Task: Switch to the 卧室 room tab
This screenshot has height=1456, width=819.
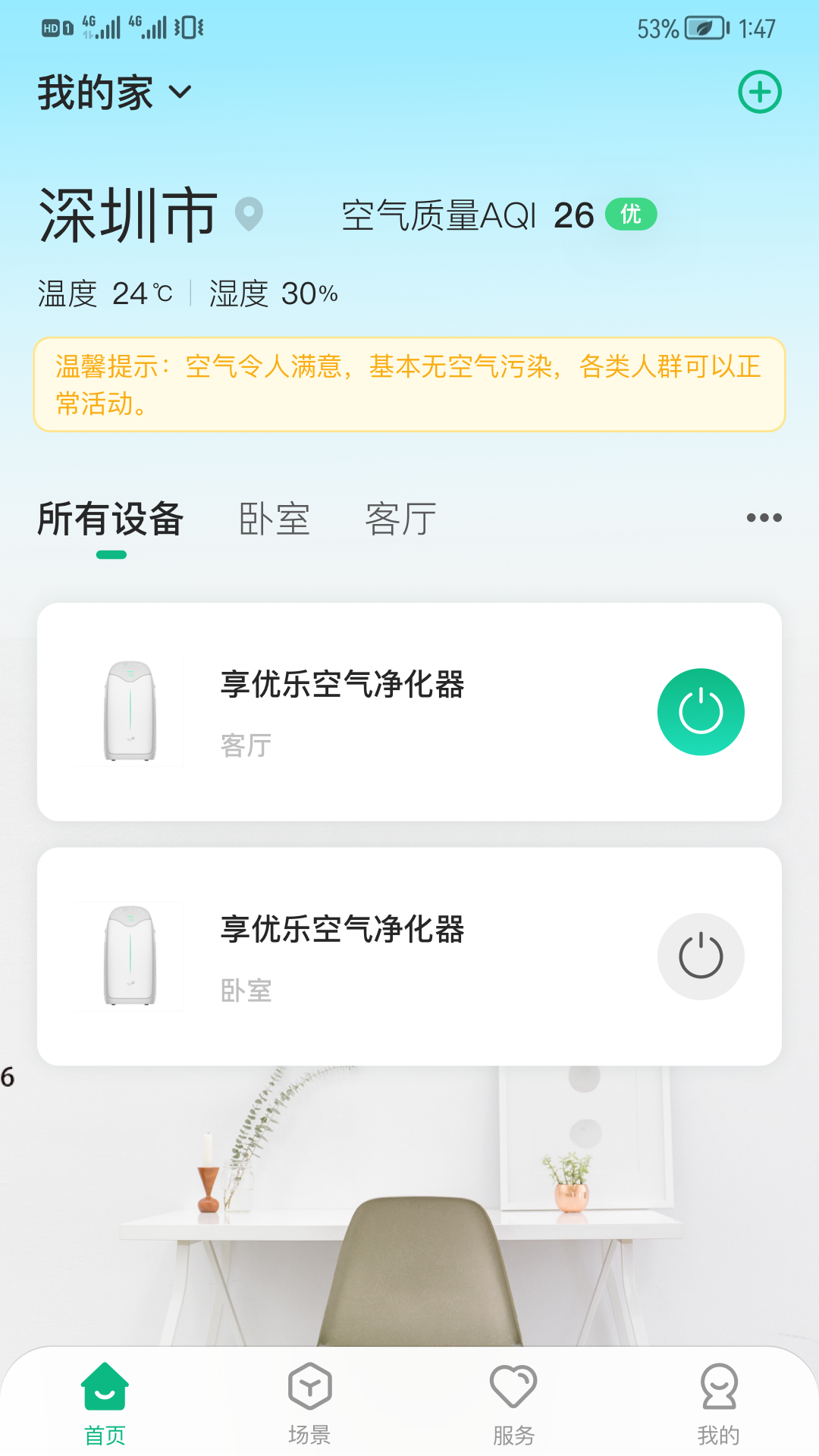Action: click(x=275, y=519)
